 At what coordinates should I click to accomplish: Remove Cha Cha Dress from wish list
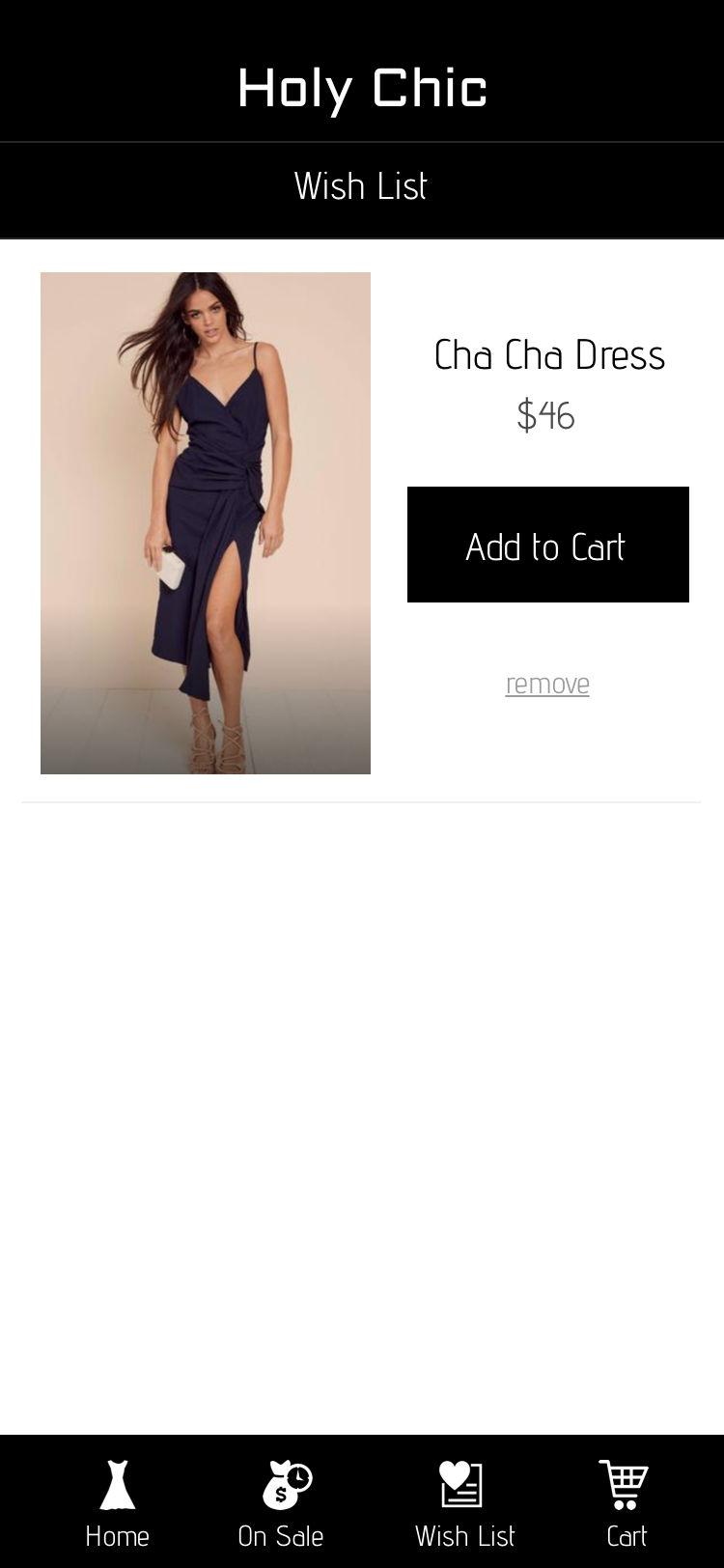[547, 684]
